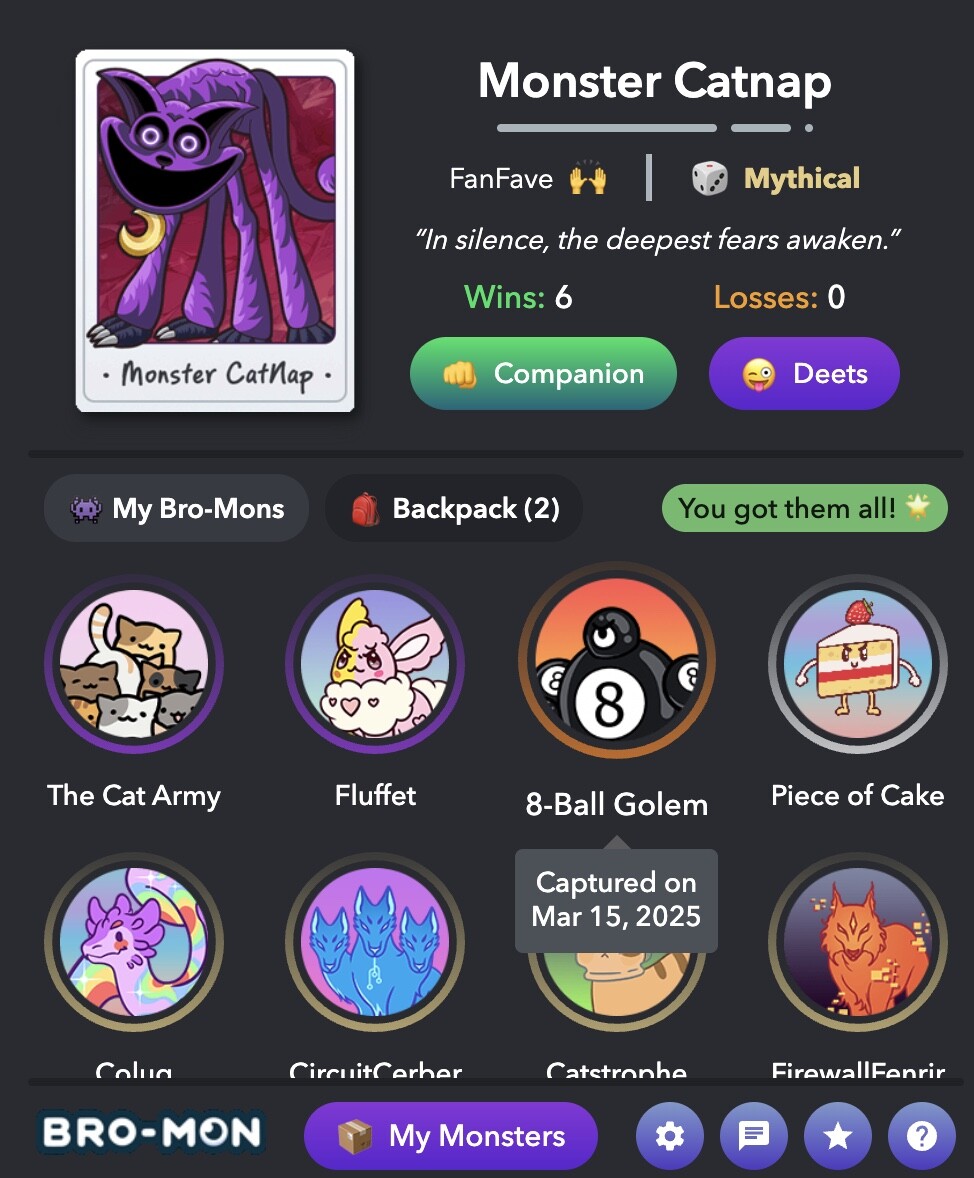Image resolution: width=974 pixels, height=1178 pixels.
Task: Choose the Piece of Cake monster
Action: [x=857, y=665]
